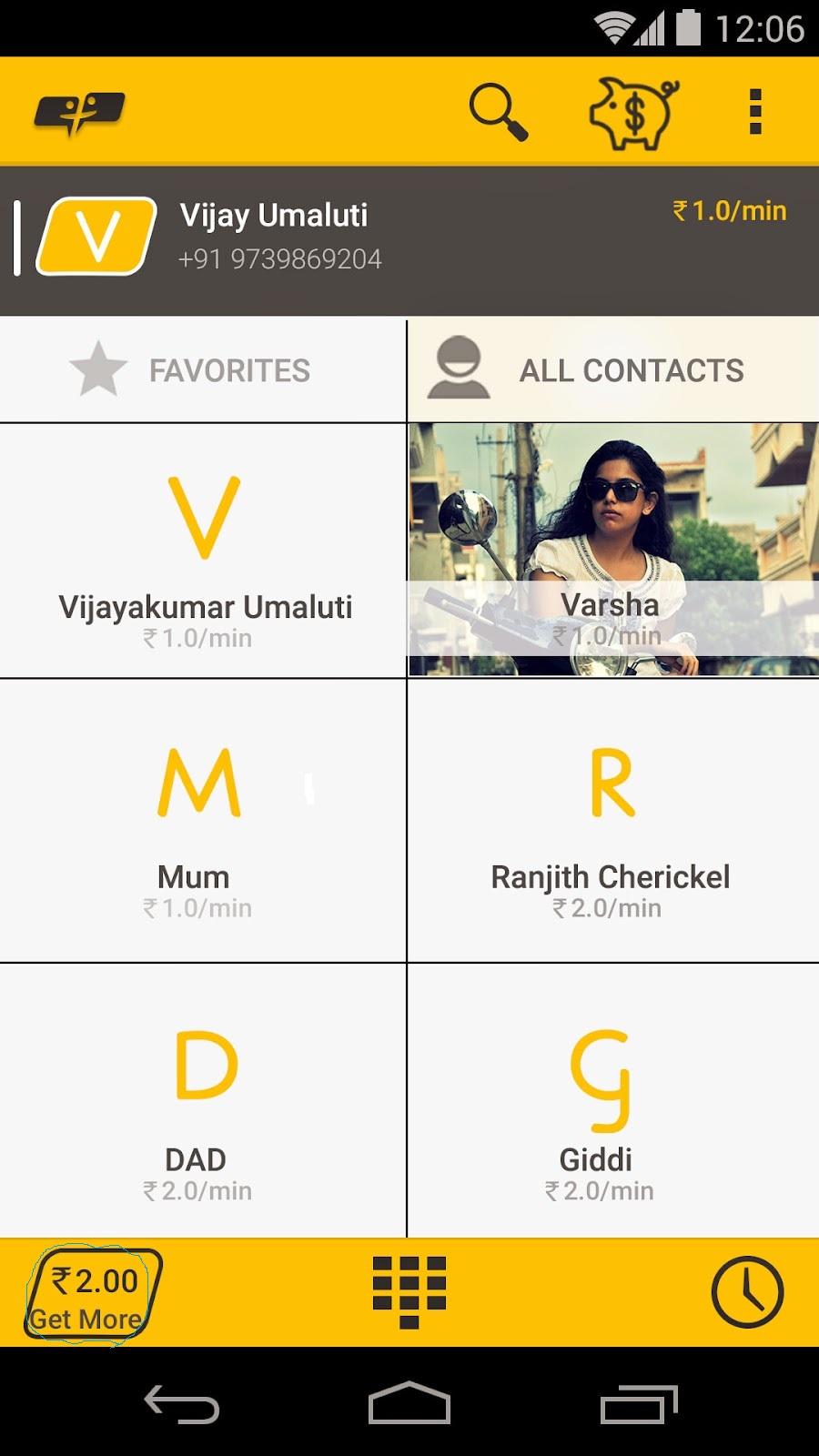
Task: Open the search magnifier icon
Action: coord(498,112)
